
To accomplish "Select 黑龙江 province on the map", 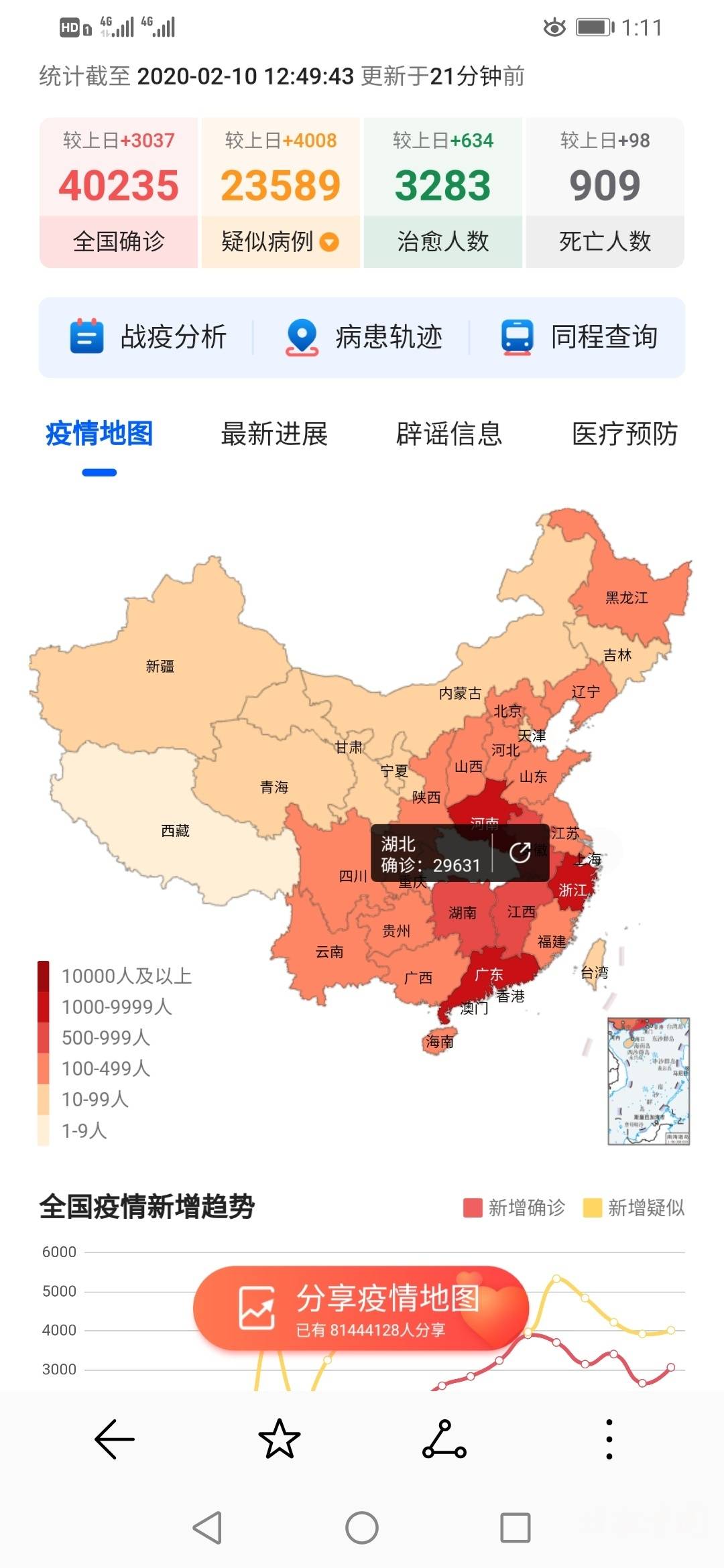I will pos(627,598).
